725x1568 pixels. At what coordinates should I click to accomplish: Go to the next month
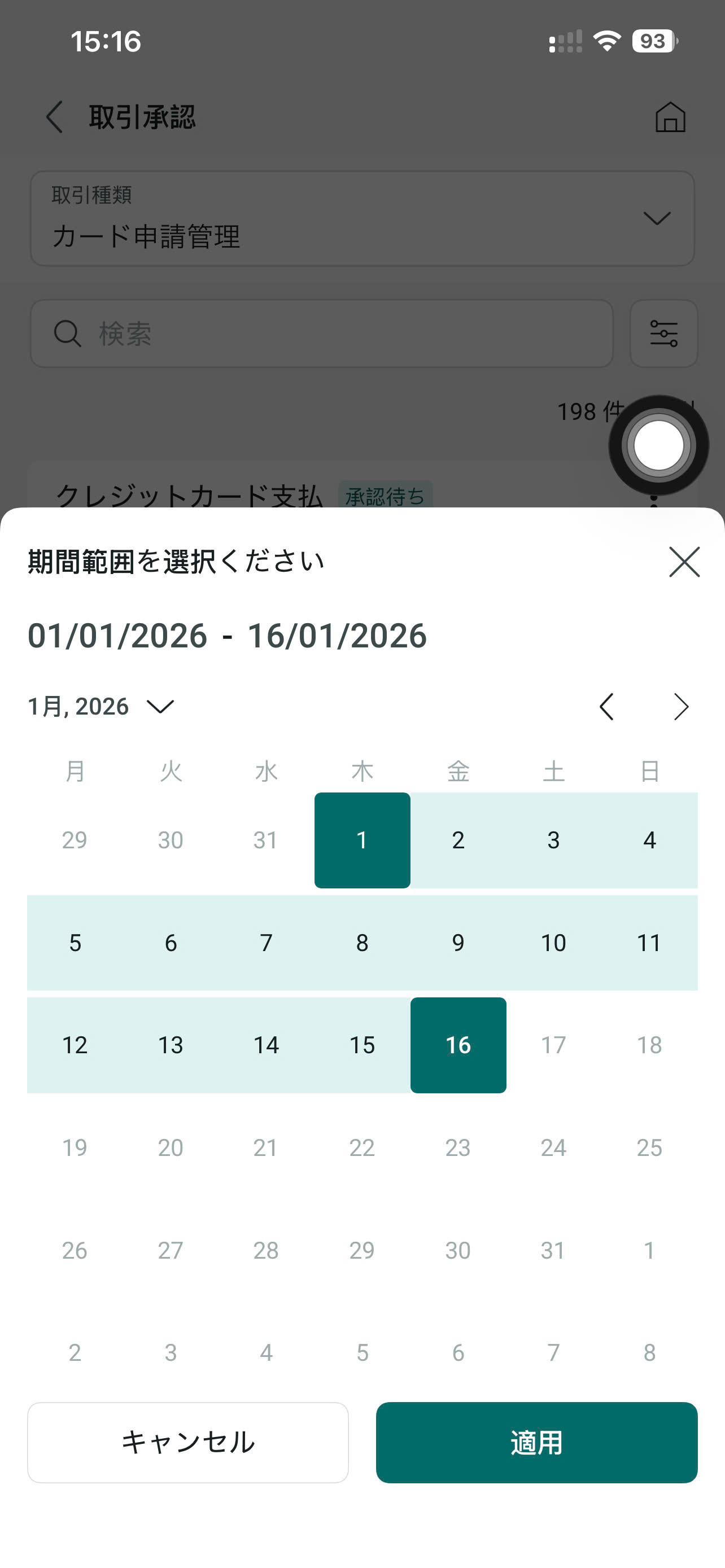click(x=680, y=707)
